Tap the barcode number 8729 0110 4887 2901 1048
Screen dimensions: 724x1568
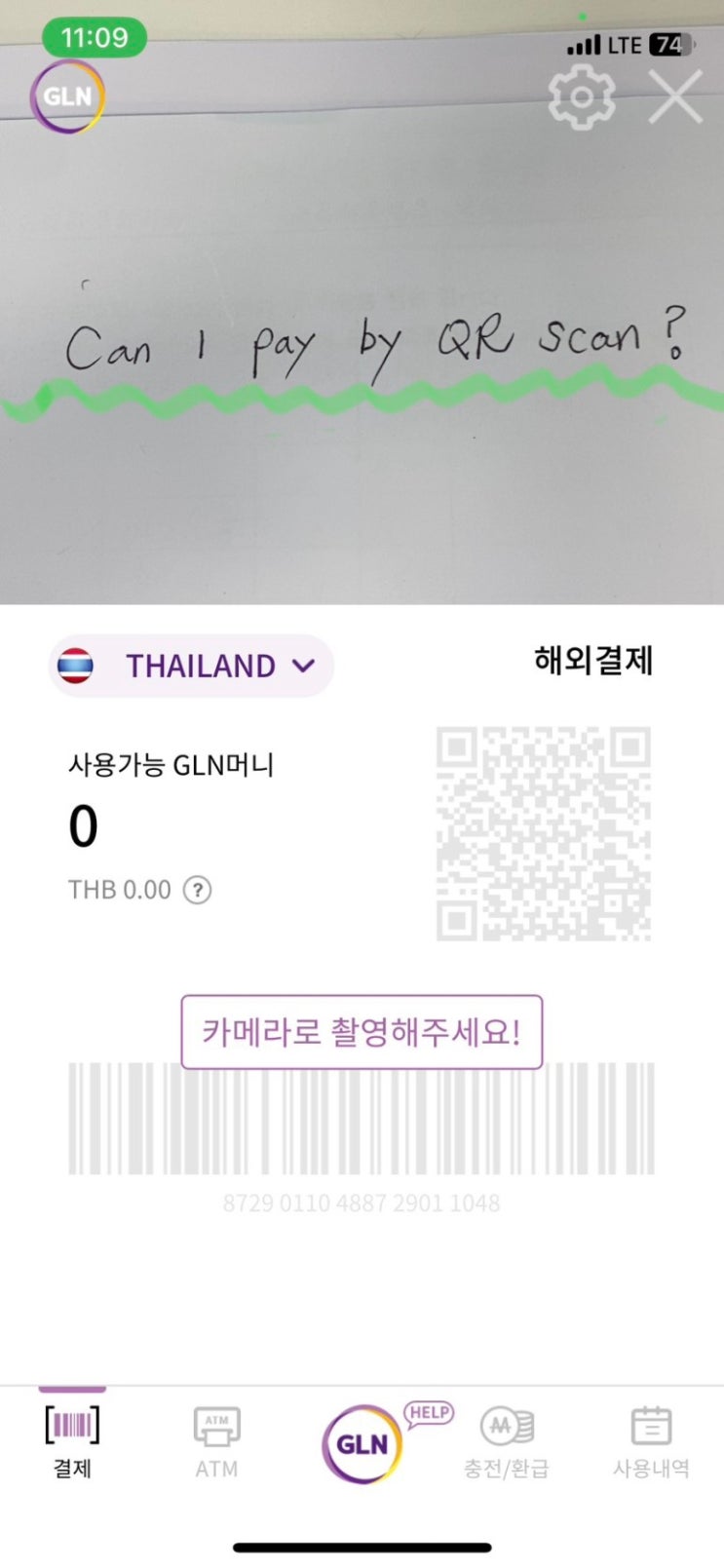[361, 1204]
